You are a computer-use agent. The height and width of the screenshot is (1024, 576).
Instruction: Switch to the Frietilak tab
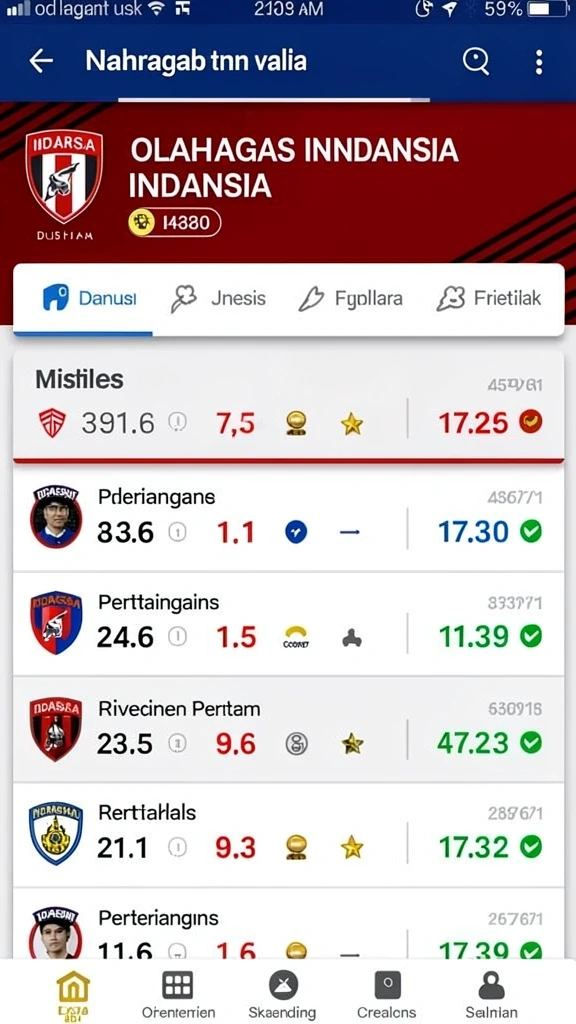point(489,299)
